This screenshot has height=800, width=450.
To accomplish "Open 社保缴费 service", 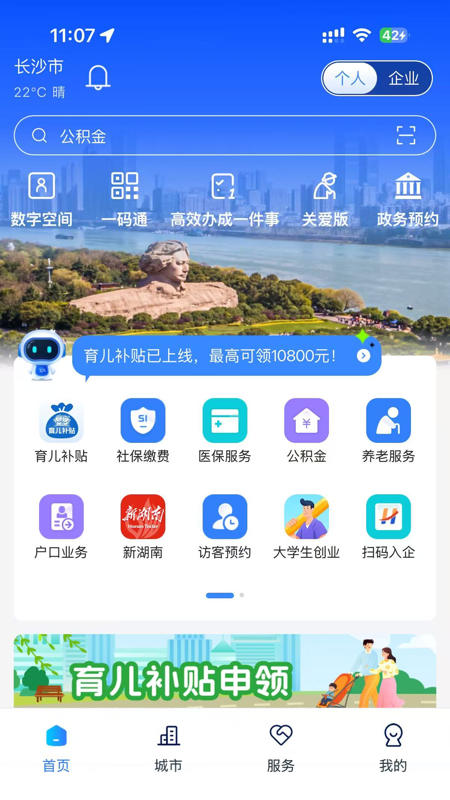I will click(143, 431).
